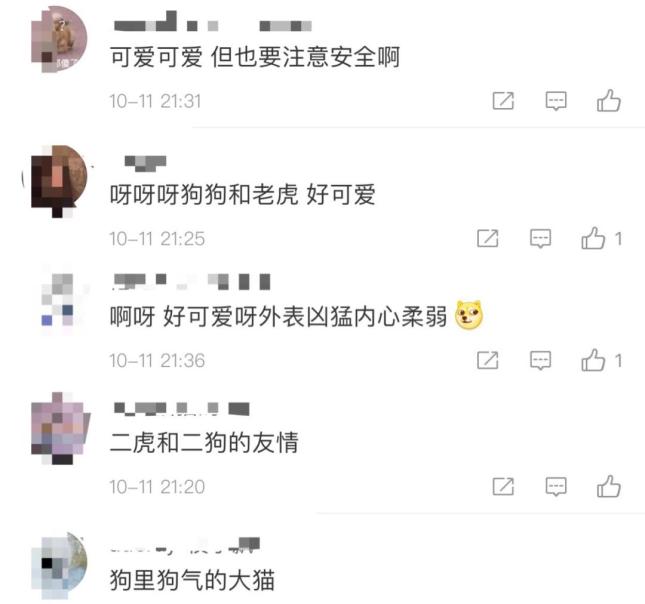Open avatar of the '呀呀呀狗狗和老虎' commenter
This screenshot has width=645, height=604.
pyautogui.click(x=59, y=181)
